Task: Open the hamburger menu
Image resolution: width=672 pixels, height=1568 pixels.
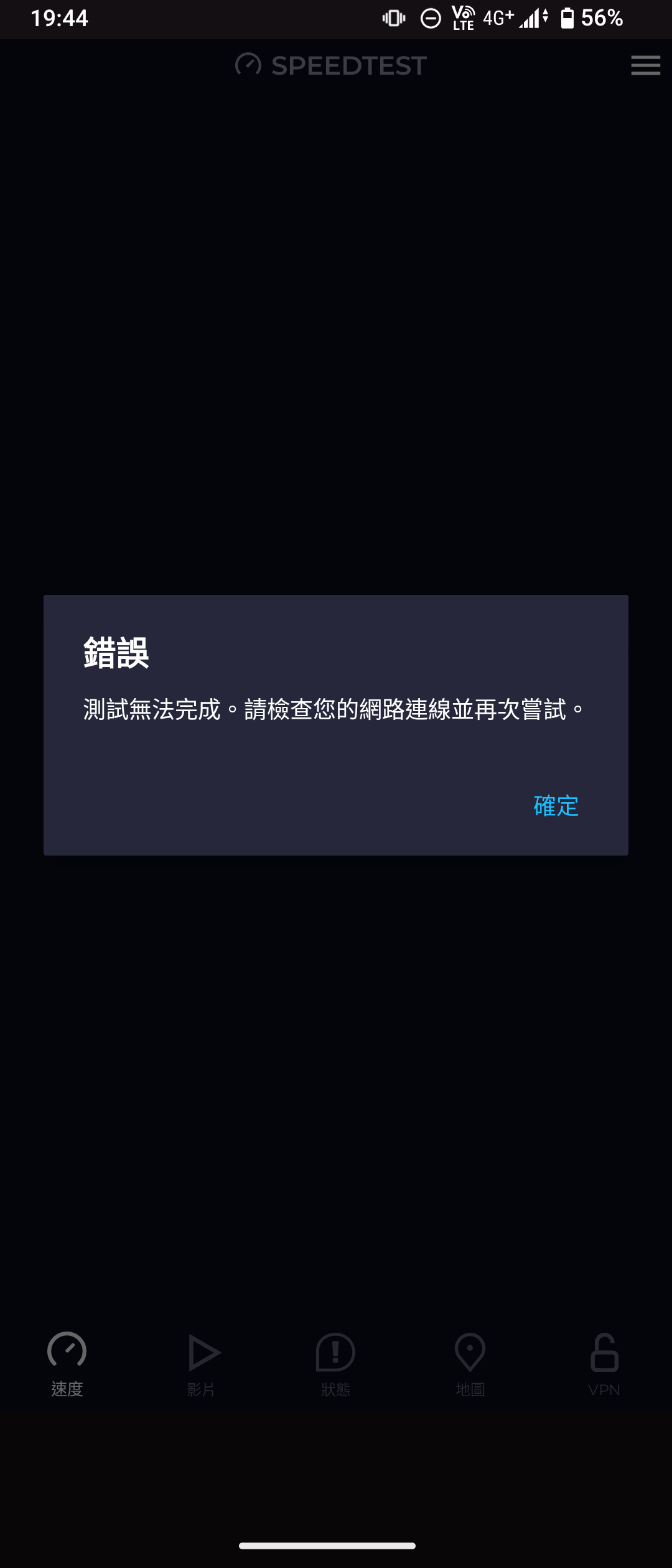Action: pos(645,65)
